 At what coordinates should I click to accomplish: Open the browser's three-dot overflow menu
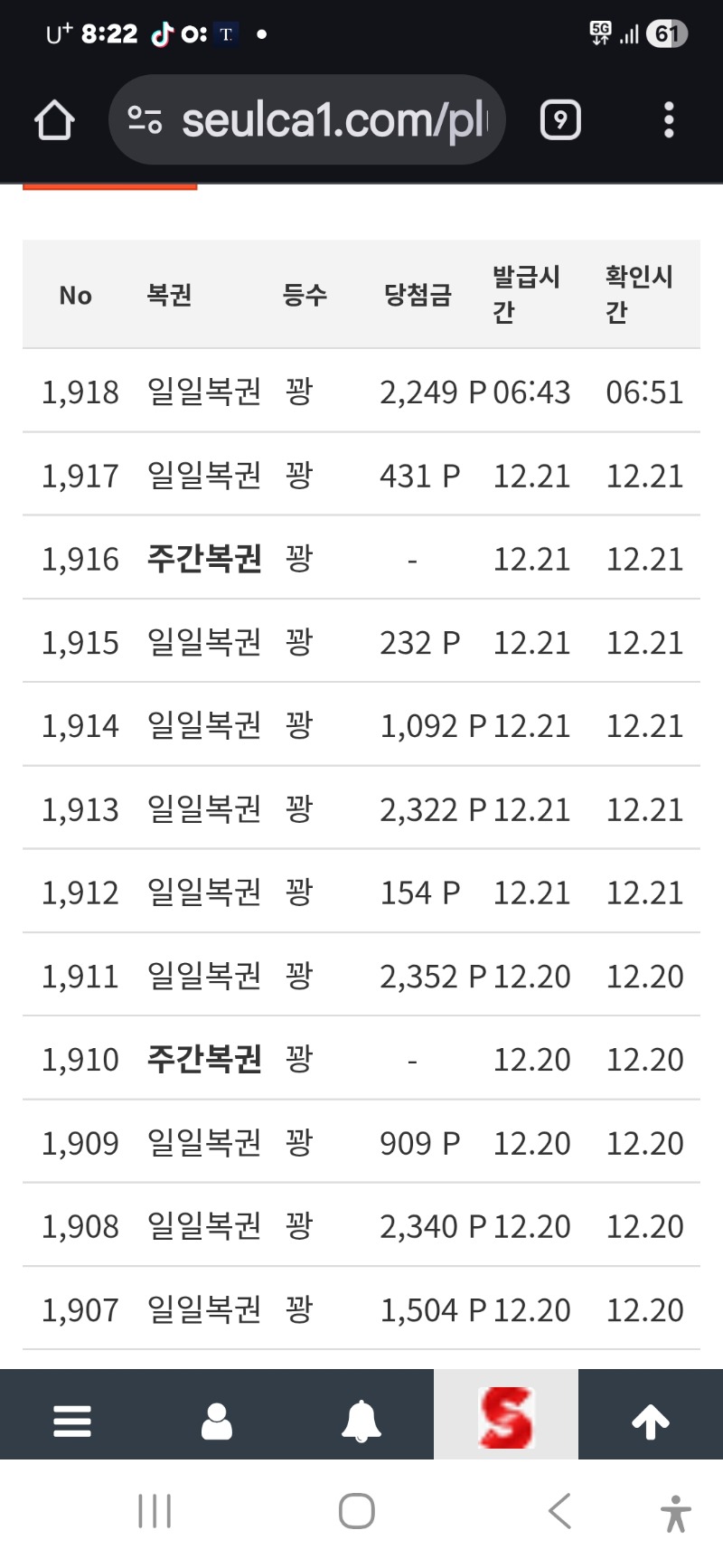coord(669,120)
